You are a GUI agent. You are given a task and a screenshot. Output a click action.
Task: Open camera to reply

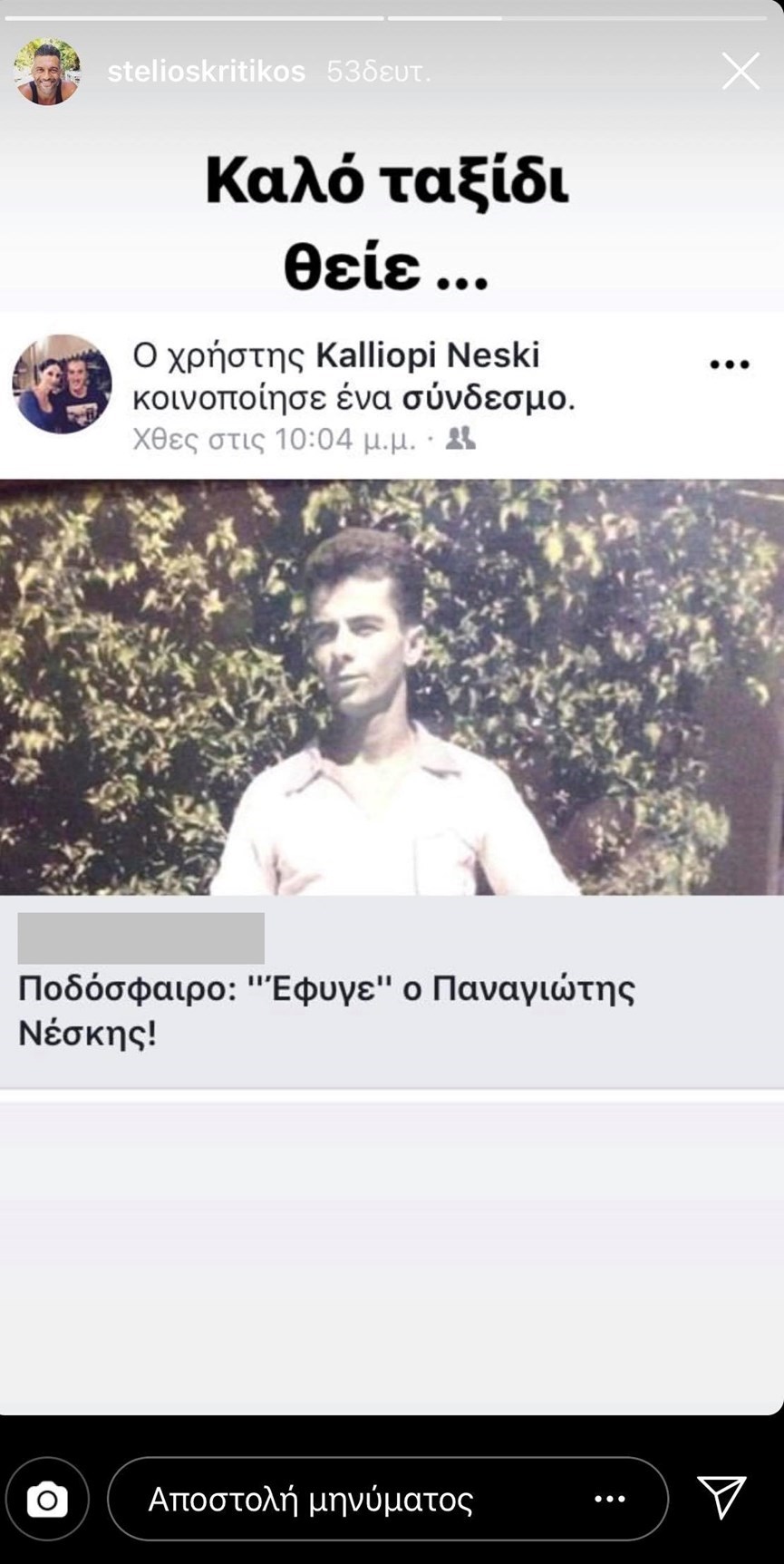pos(47,1500)
